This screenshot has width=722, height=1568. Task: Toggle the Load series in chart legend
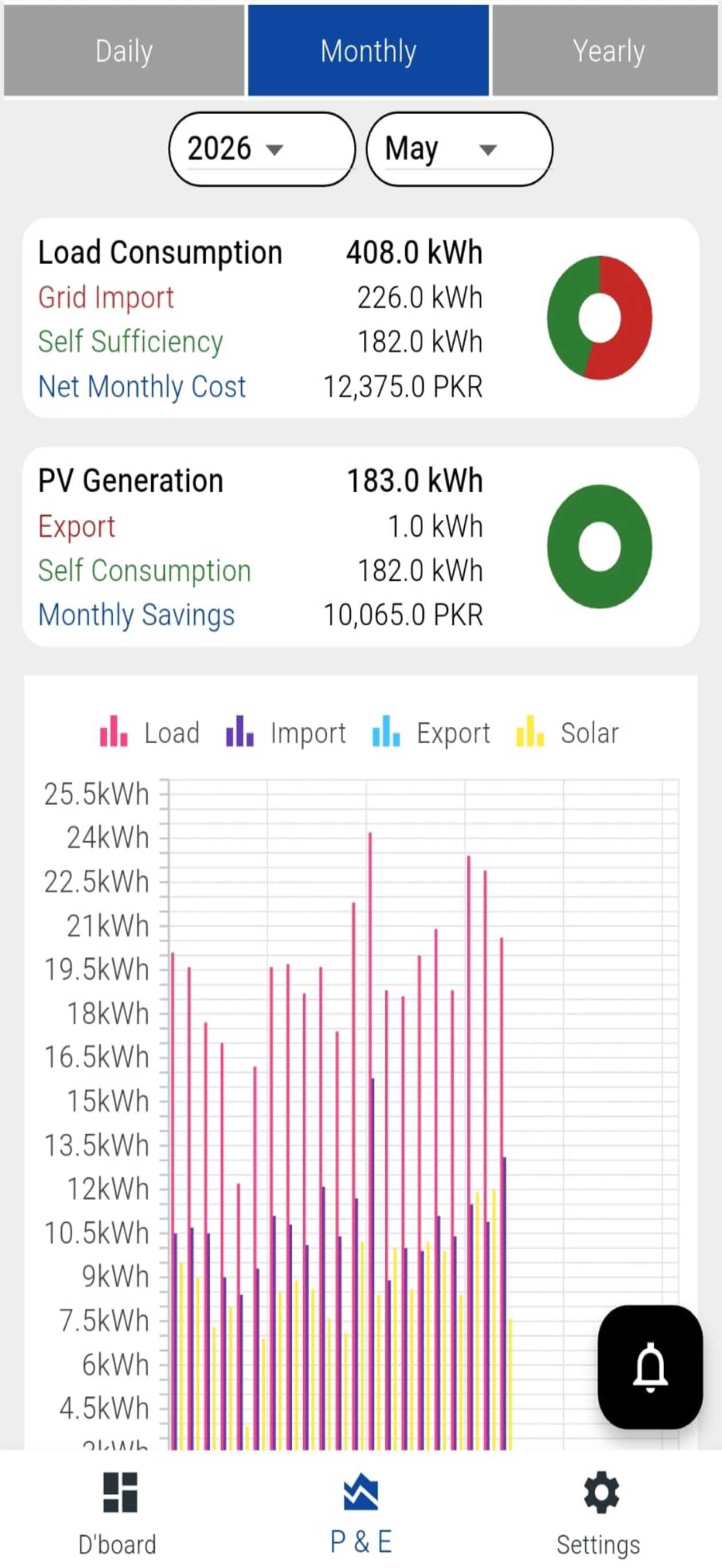click(150, 732)
